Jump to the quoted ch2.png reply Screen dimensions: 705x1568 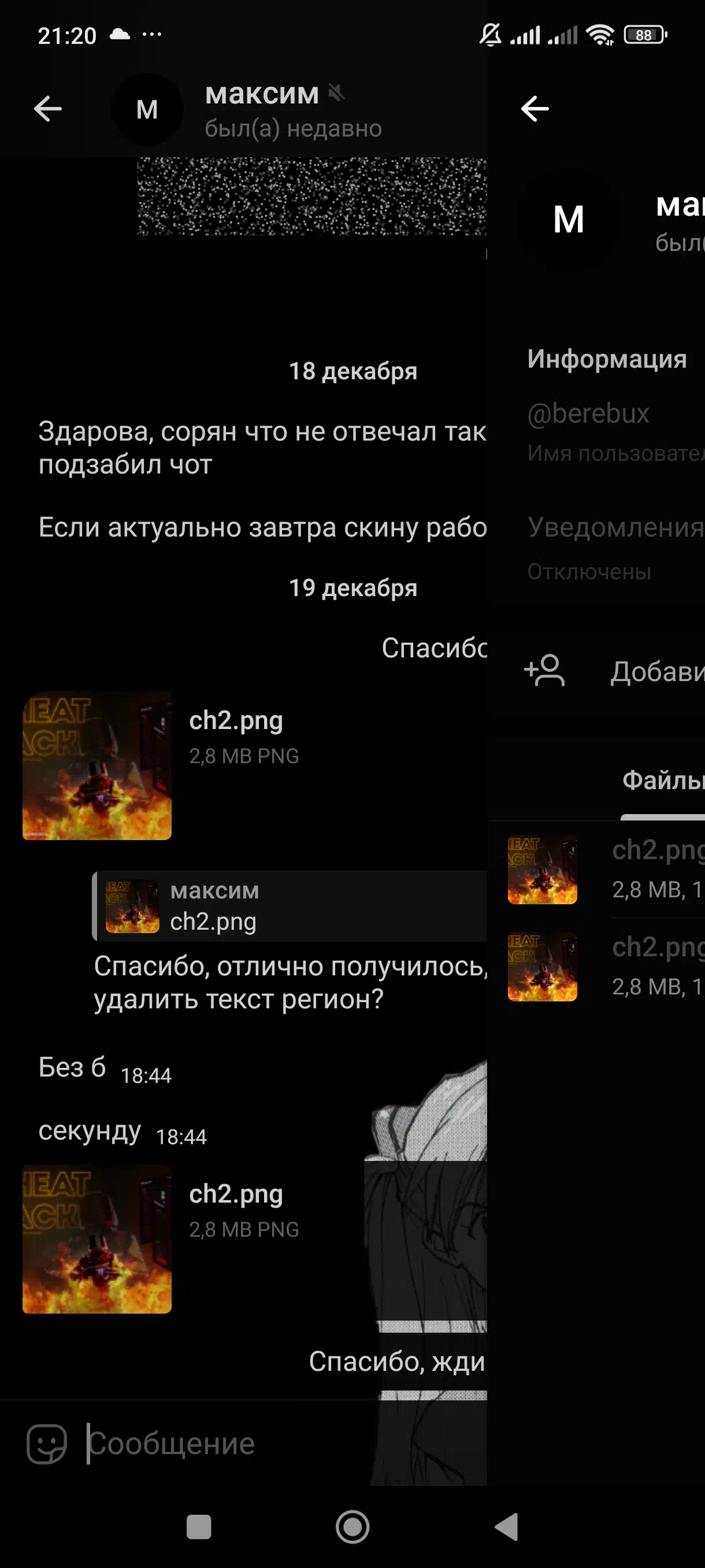coord(290,907)
